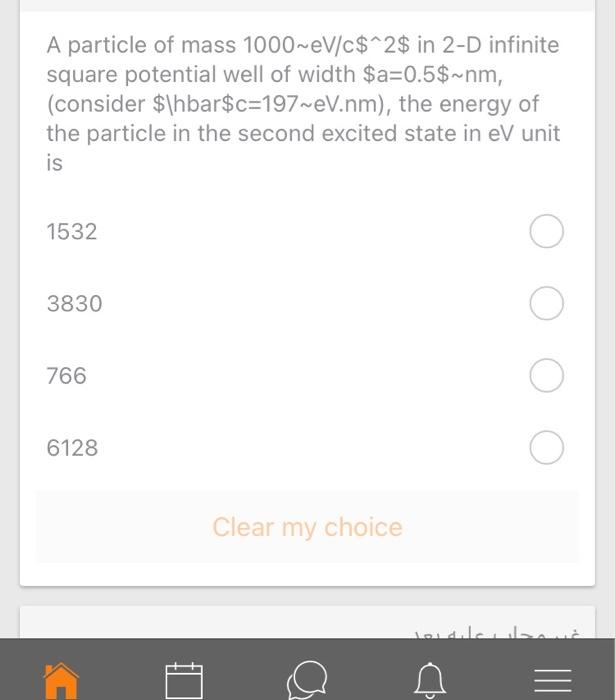Tap Clear my choice
Screen dimensions: 615x700
click(307, 527)
